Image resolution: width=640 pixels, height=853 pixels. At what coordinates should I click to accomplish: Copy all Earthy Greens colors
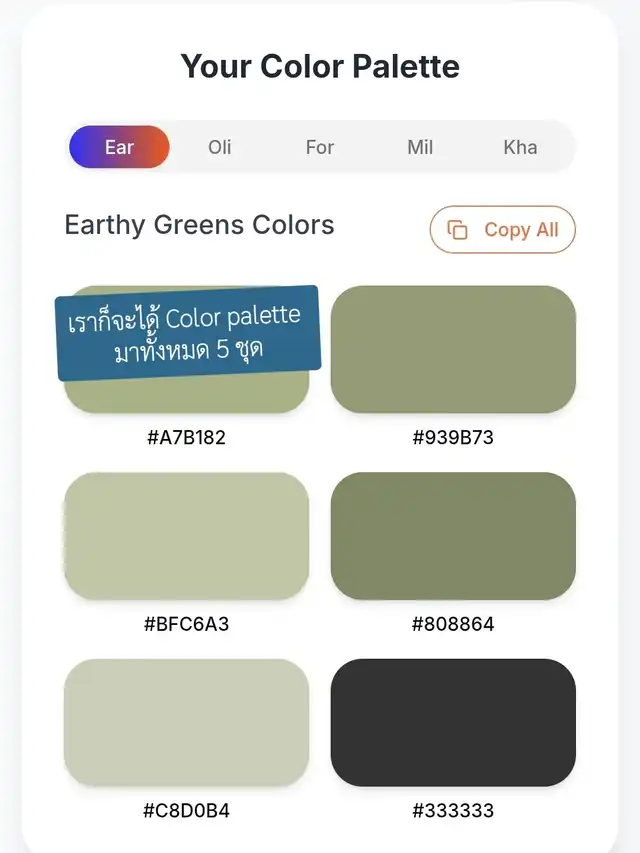click(x=502, y=230)
